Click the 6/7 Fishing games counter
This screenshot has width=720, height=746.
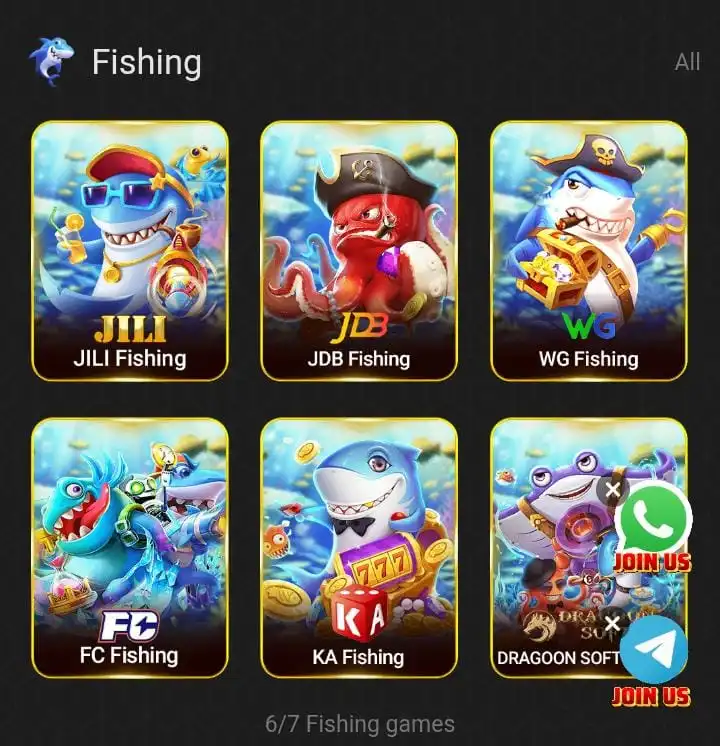pyautogui.click(x=360, y=721)
